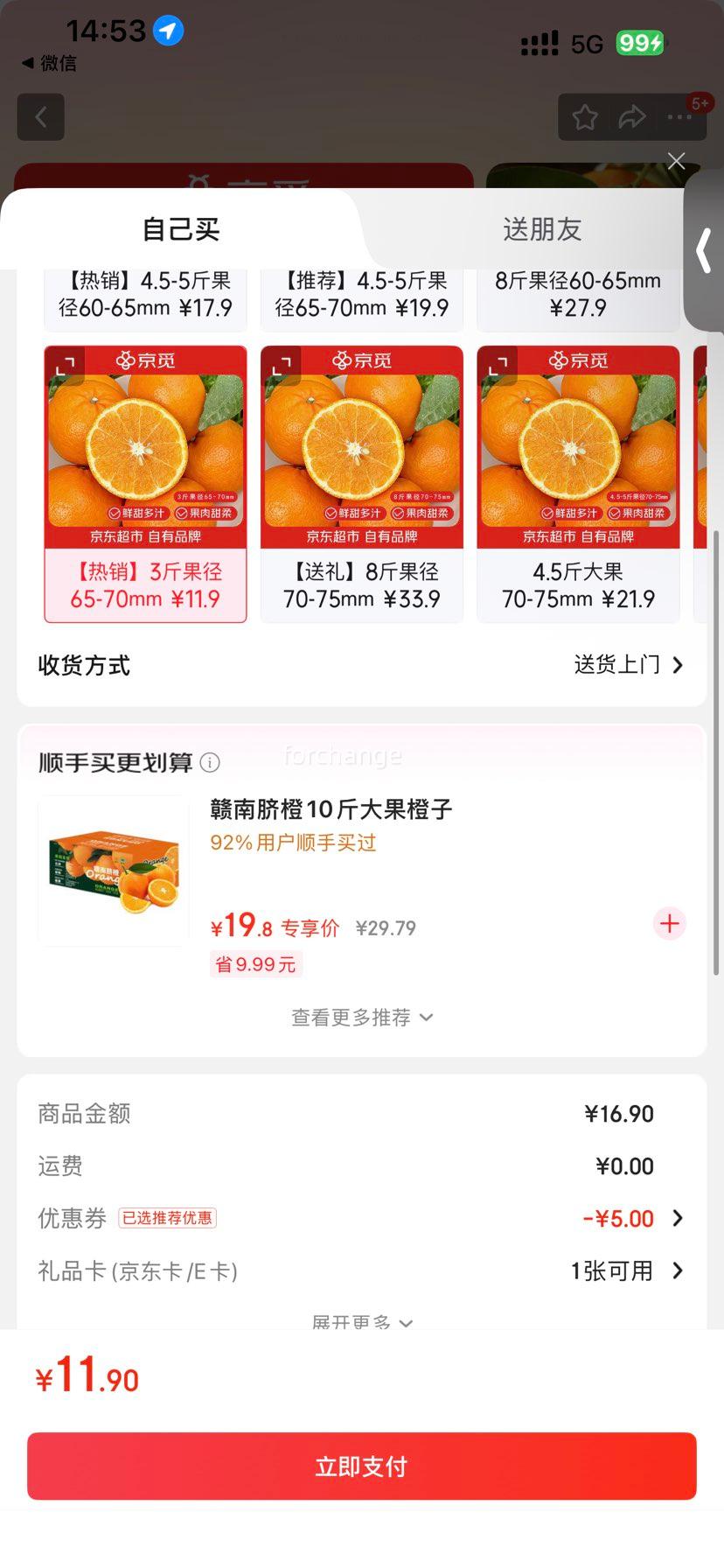Show info for 顺手买更划算
Image resolution: width=724 pixels, height=1568 pixels.
[x=210, y=763]
